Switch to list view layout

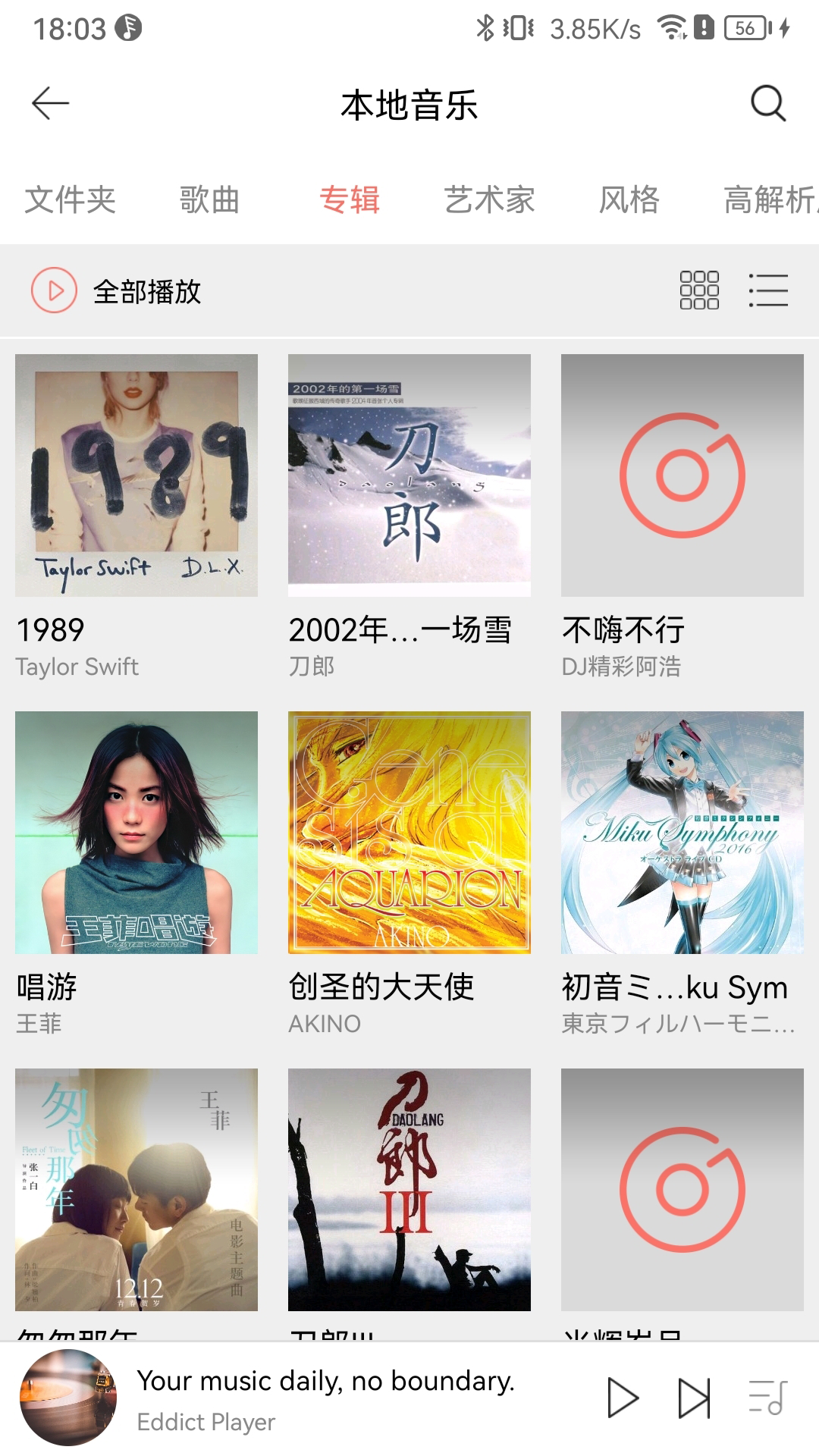(768, 290)
